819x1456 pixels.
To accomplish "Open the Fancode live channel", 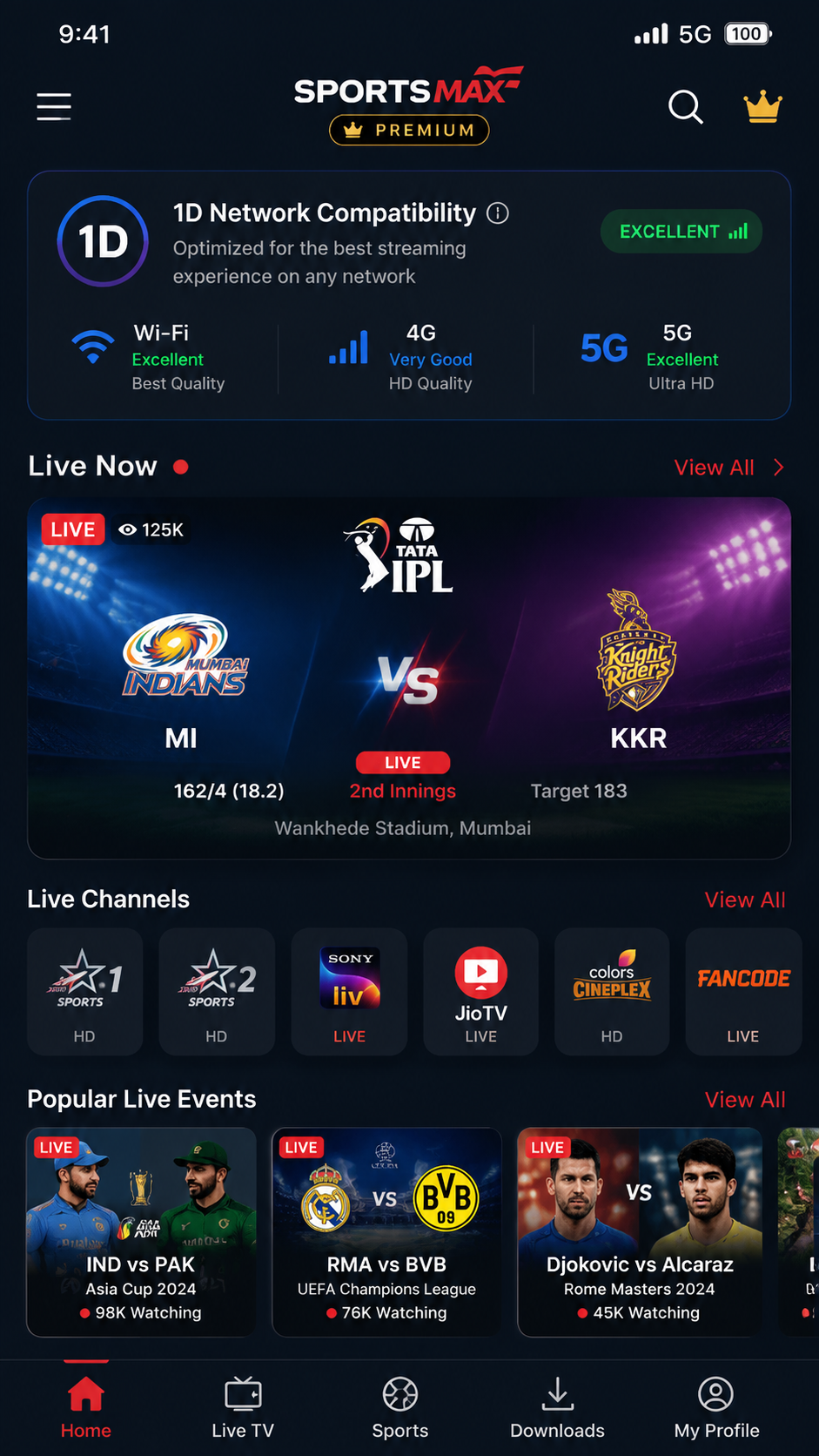I will tap(743, 992).
